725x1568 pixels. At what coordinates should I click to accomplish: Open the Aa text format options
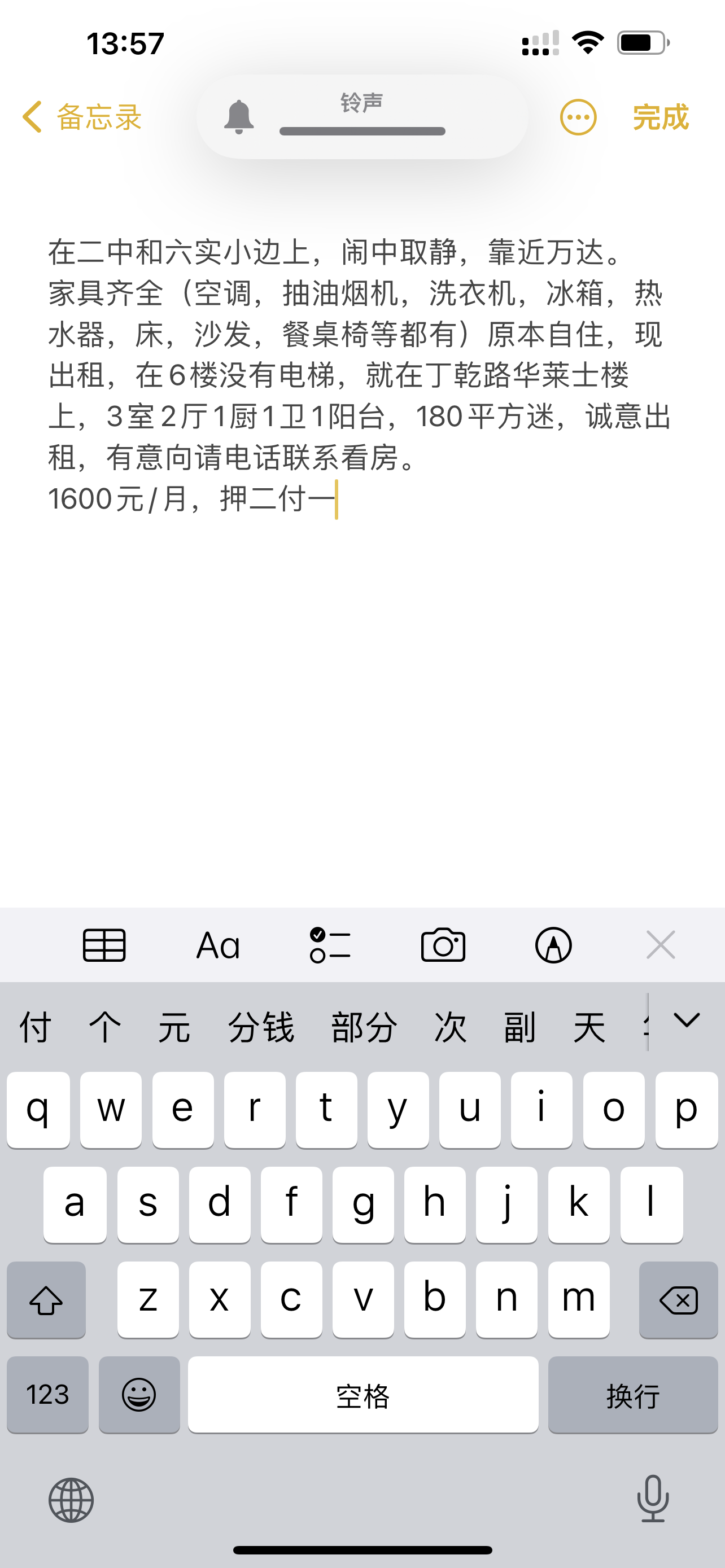click(x=218, y=945)
